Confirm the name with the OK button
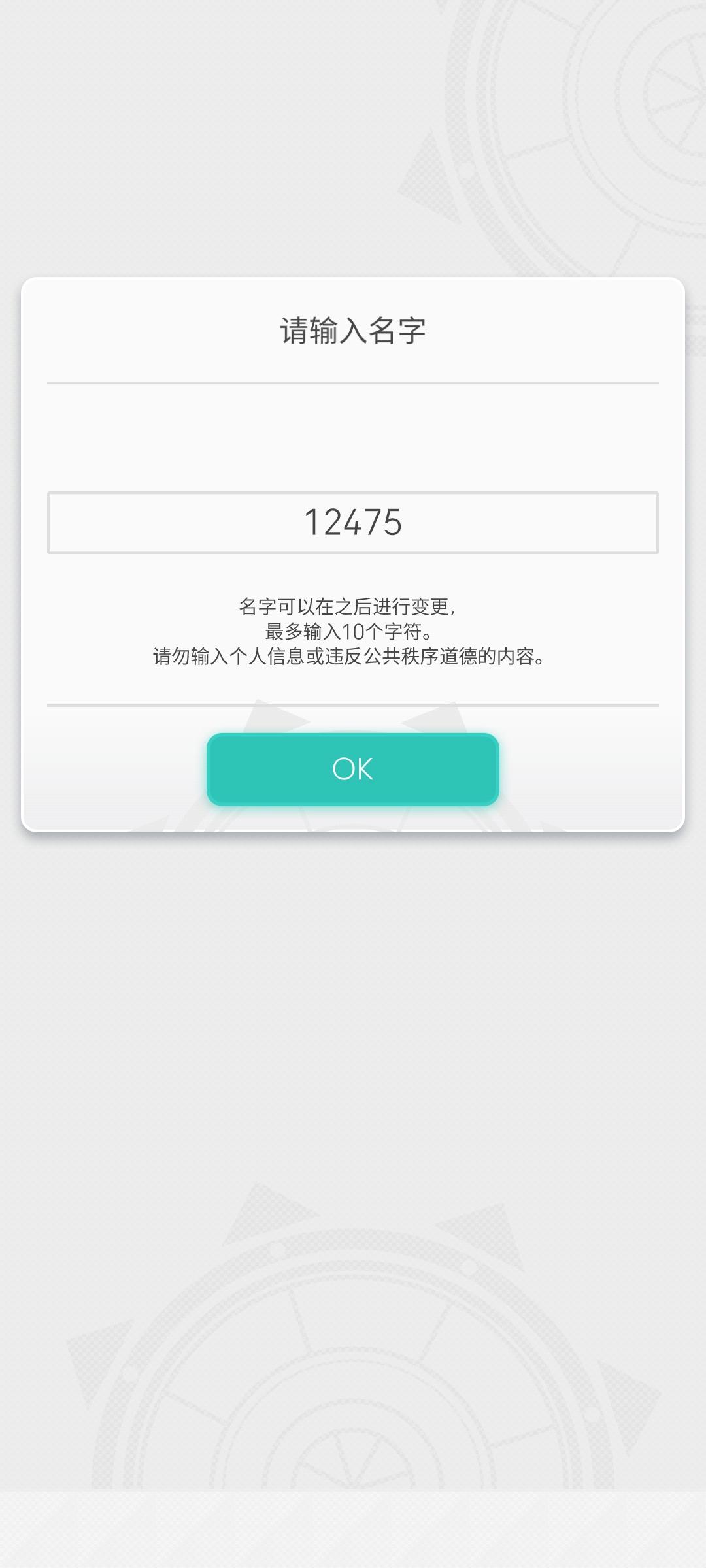Image resolution: width=706 pixels, height=1568 pixels. coord(353,769)
